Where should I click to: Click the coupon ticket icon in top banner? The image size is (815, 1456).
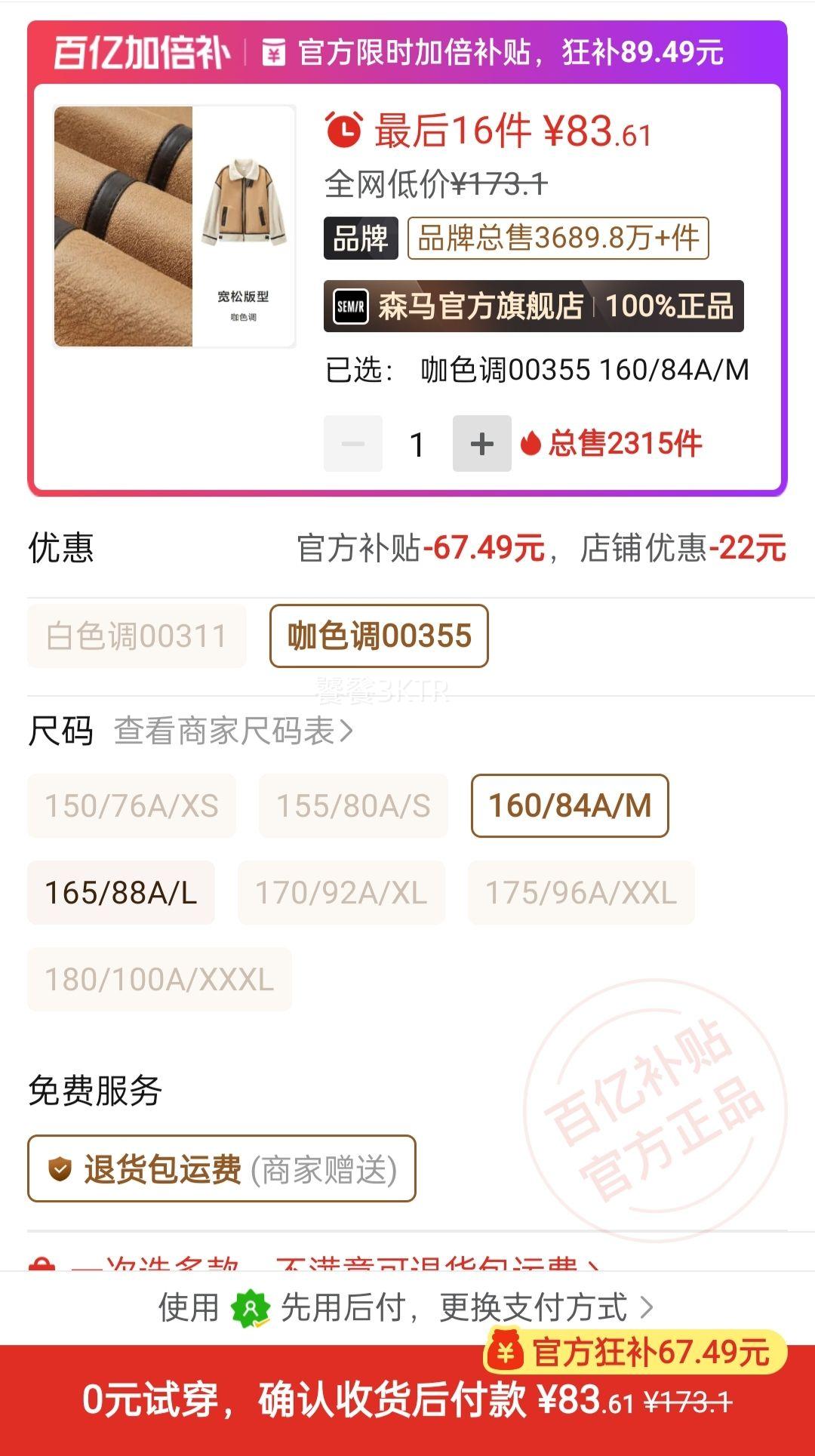[276, 51]
